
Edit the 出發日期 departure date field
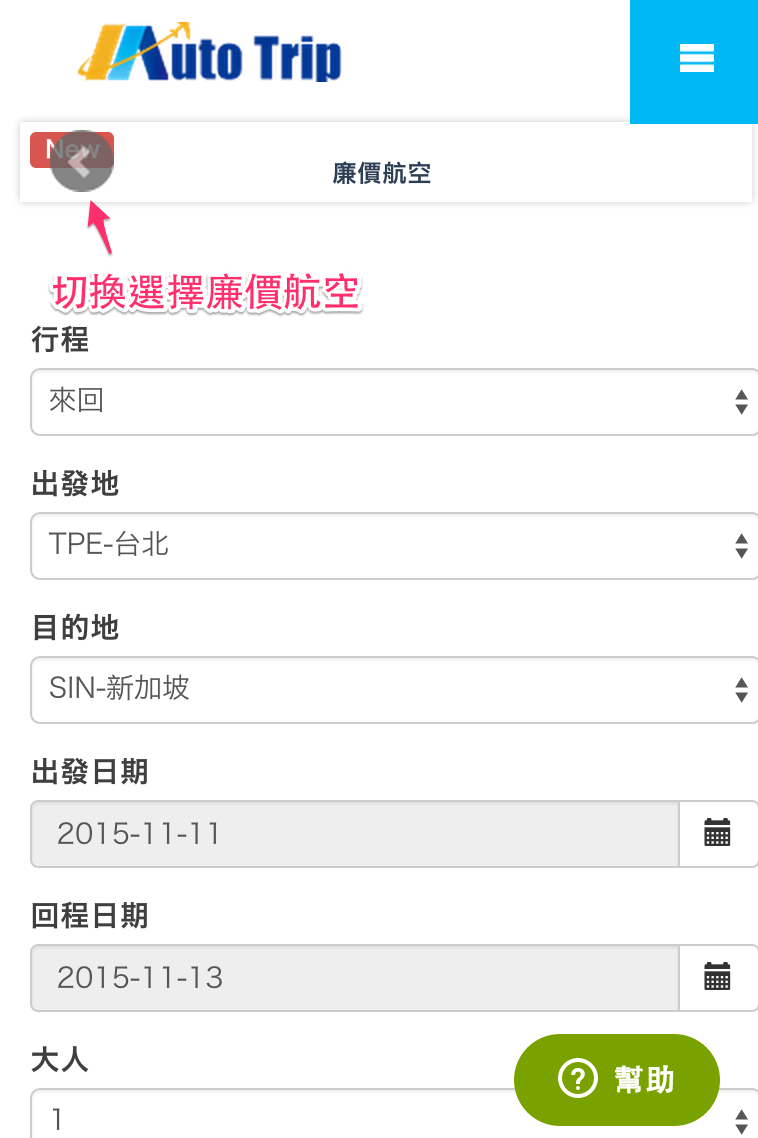point(355,833)
